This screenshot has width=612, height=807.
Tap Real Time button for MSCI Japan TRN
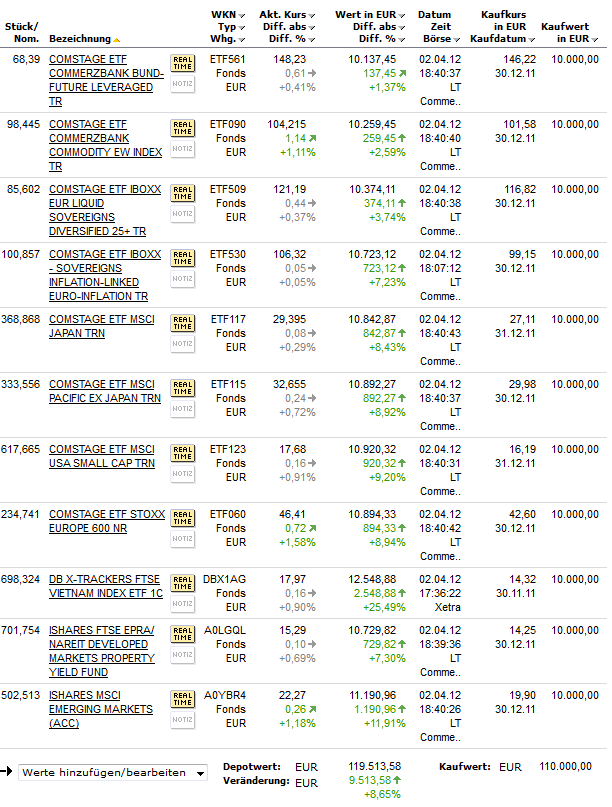pos(183,323)
